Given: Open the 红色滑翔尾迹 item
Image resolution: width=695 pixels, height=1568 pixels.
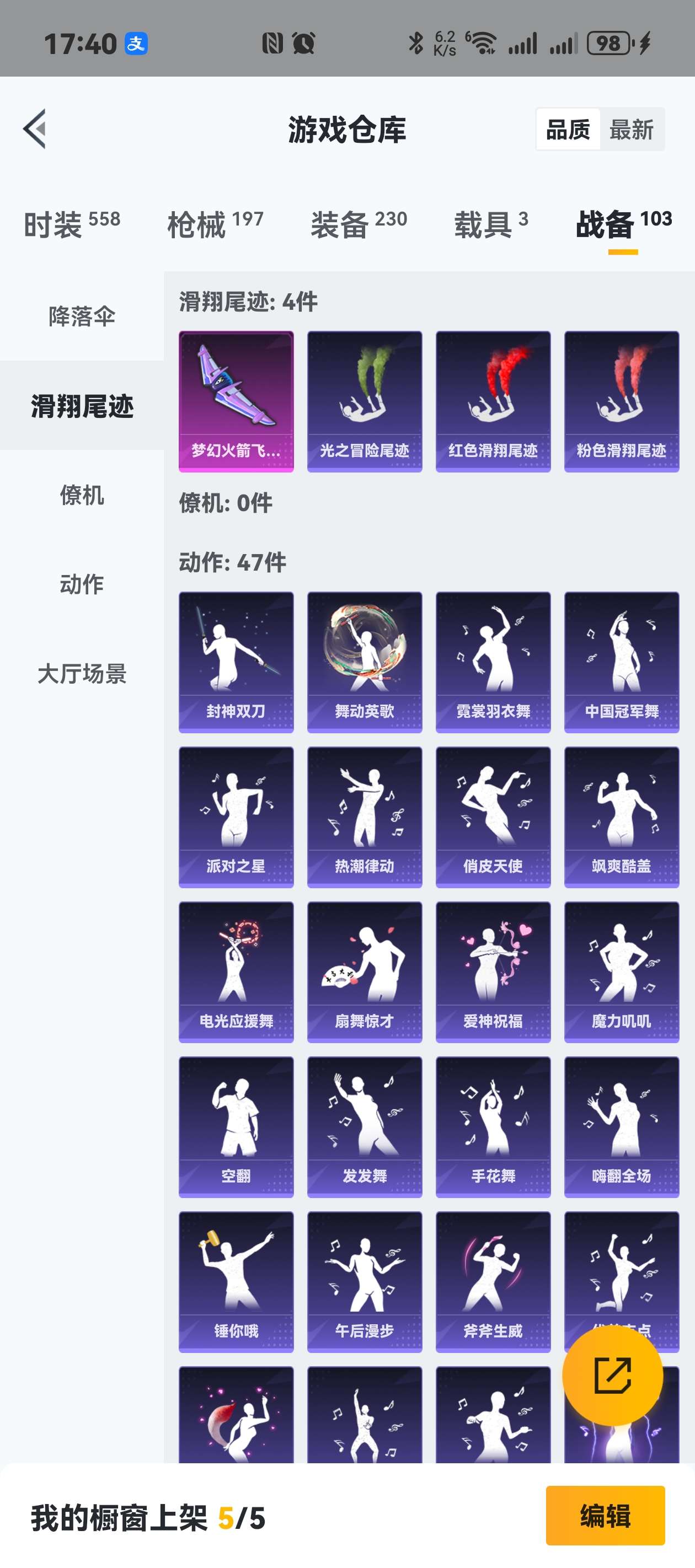Looking at the screenshot, I should click(493, 402).
